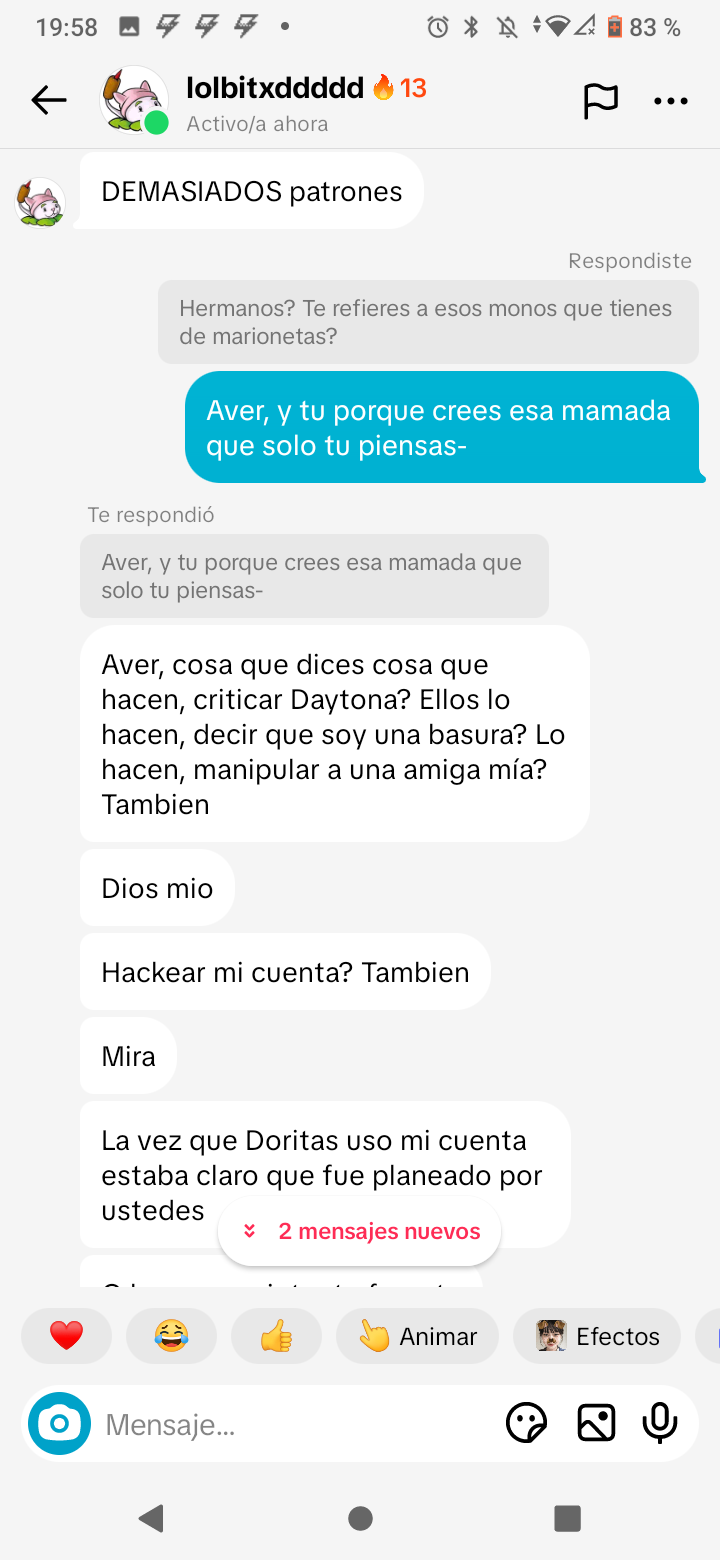720x1560 pixels.
Task: Focus the Mensaje text field
Action: pos(290,1424)
